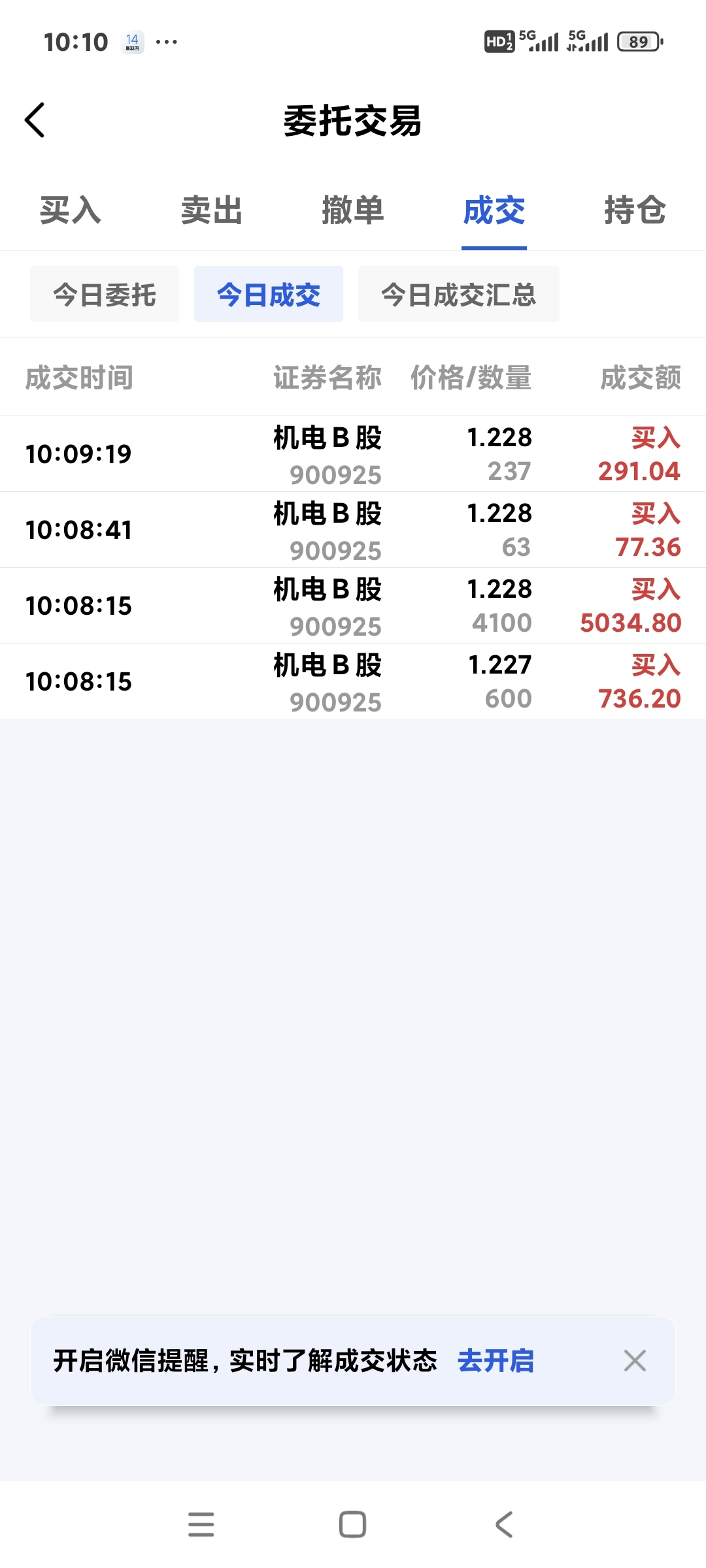
Task: Go to the home screen
Action: [x=352, y=1524]
